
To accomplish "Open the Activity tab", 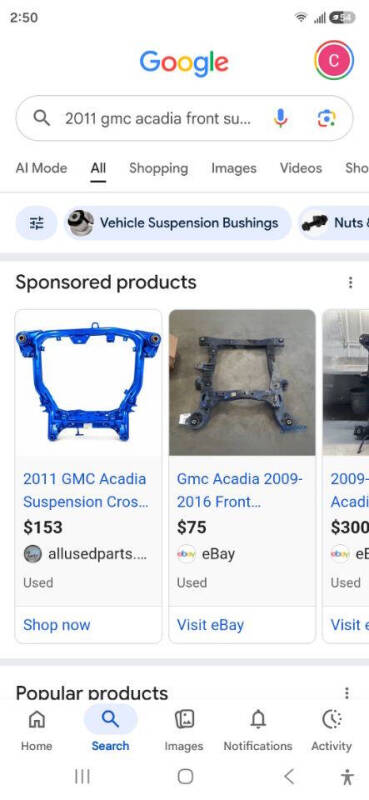I will 331,731.
